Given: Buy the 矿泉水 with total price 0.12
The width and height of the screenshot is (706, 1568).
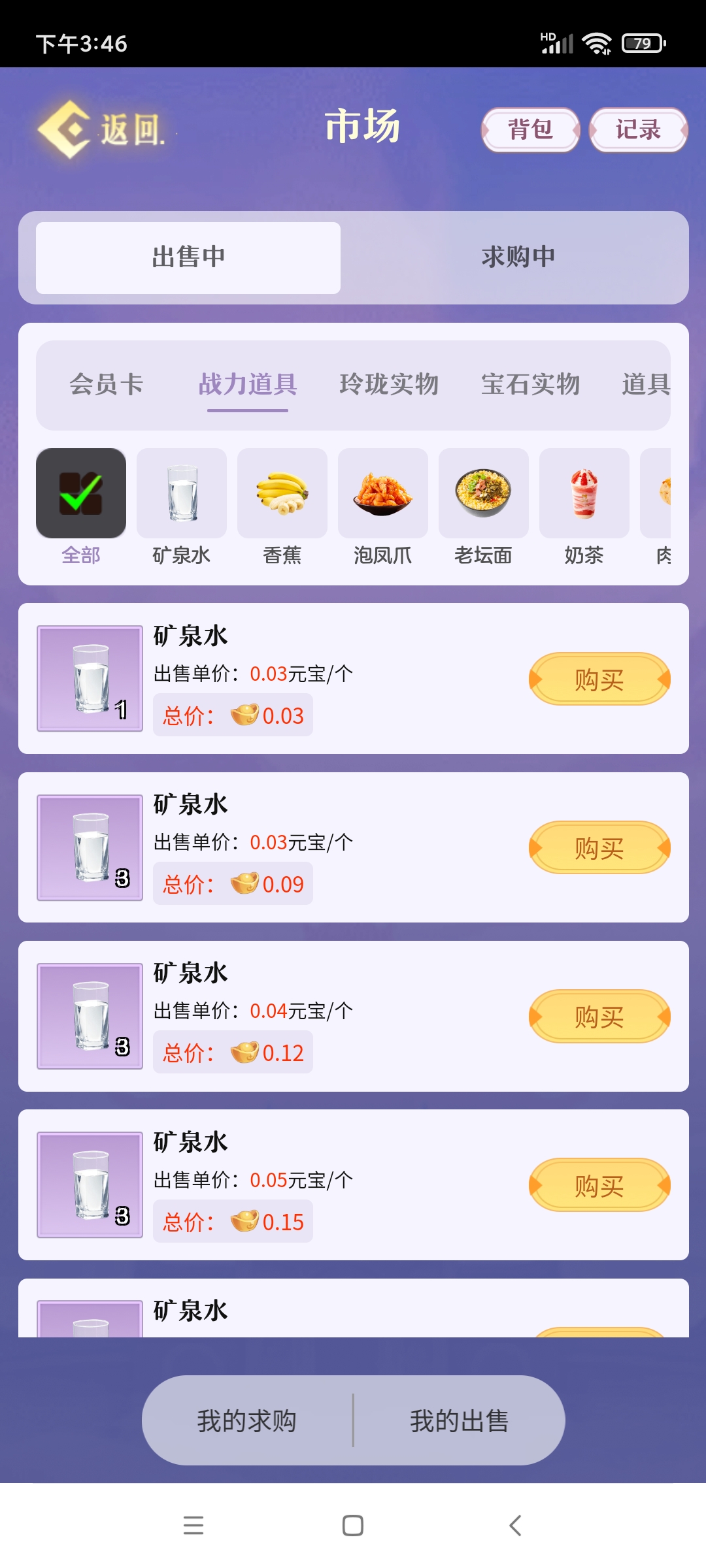Looking at the screenshot, I should click(x=599, y=1017).
